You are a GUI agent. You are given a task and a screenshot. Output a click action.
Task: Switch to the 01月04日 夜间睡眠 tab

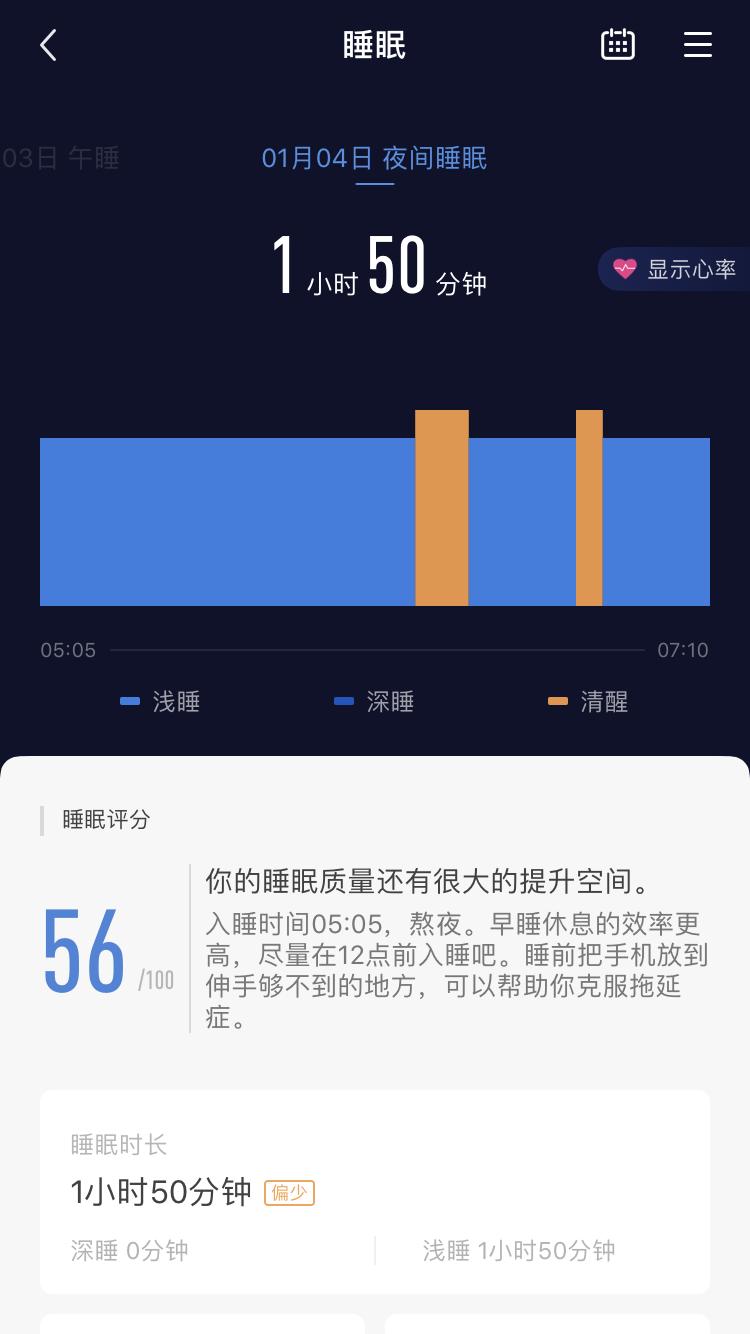point(375,158)
